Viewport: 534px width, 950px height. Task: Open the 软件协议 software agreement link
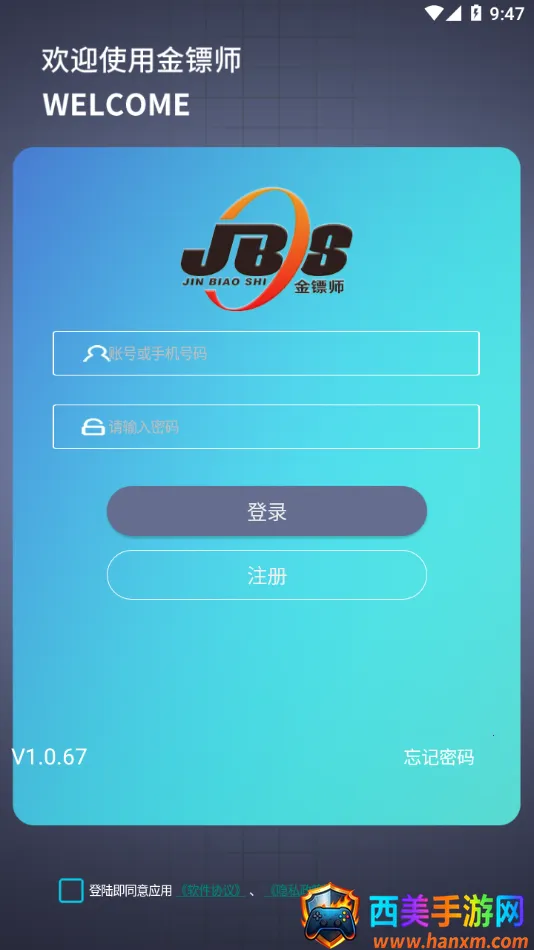click(211, 891)
